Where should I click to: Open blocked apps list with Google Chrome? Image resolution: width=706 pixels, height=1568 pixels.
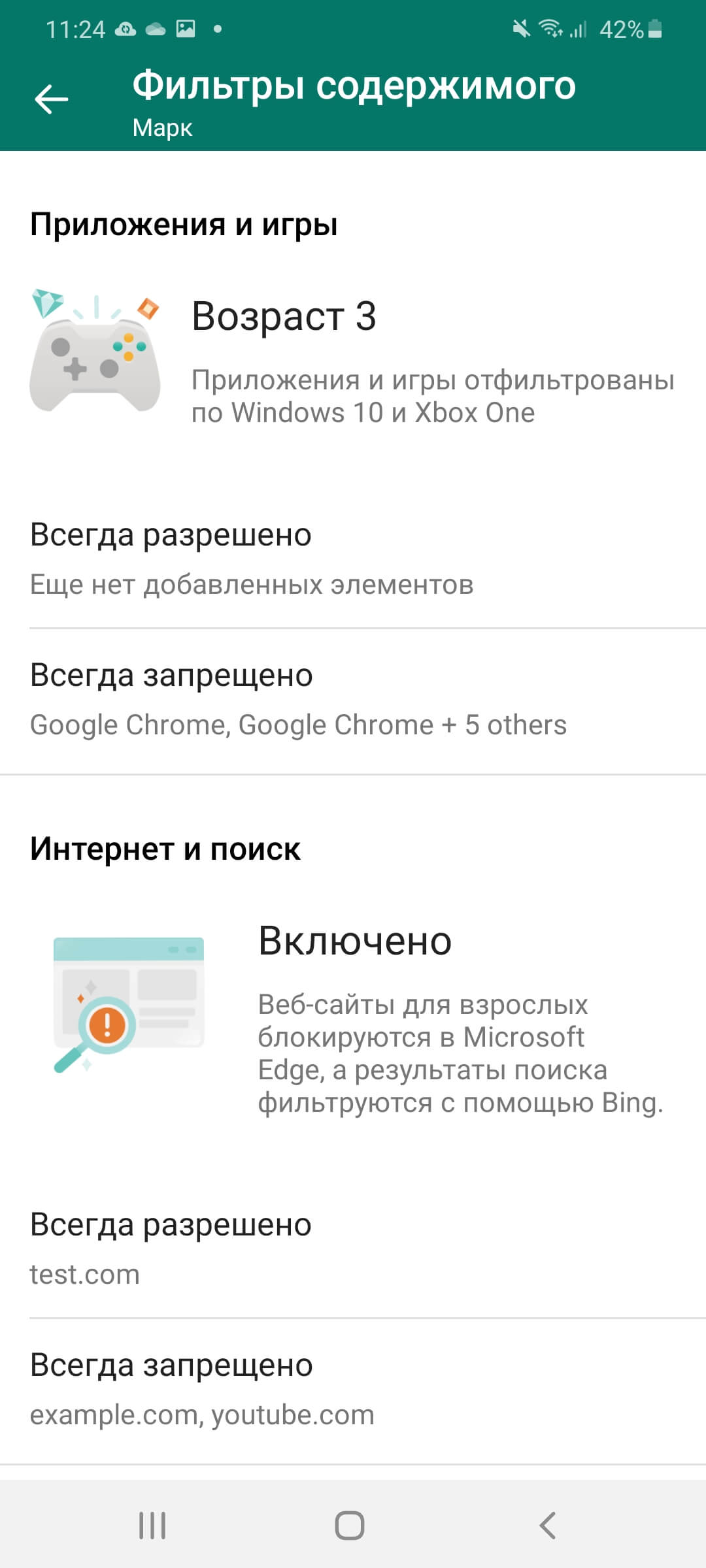[x=353, y=700]
